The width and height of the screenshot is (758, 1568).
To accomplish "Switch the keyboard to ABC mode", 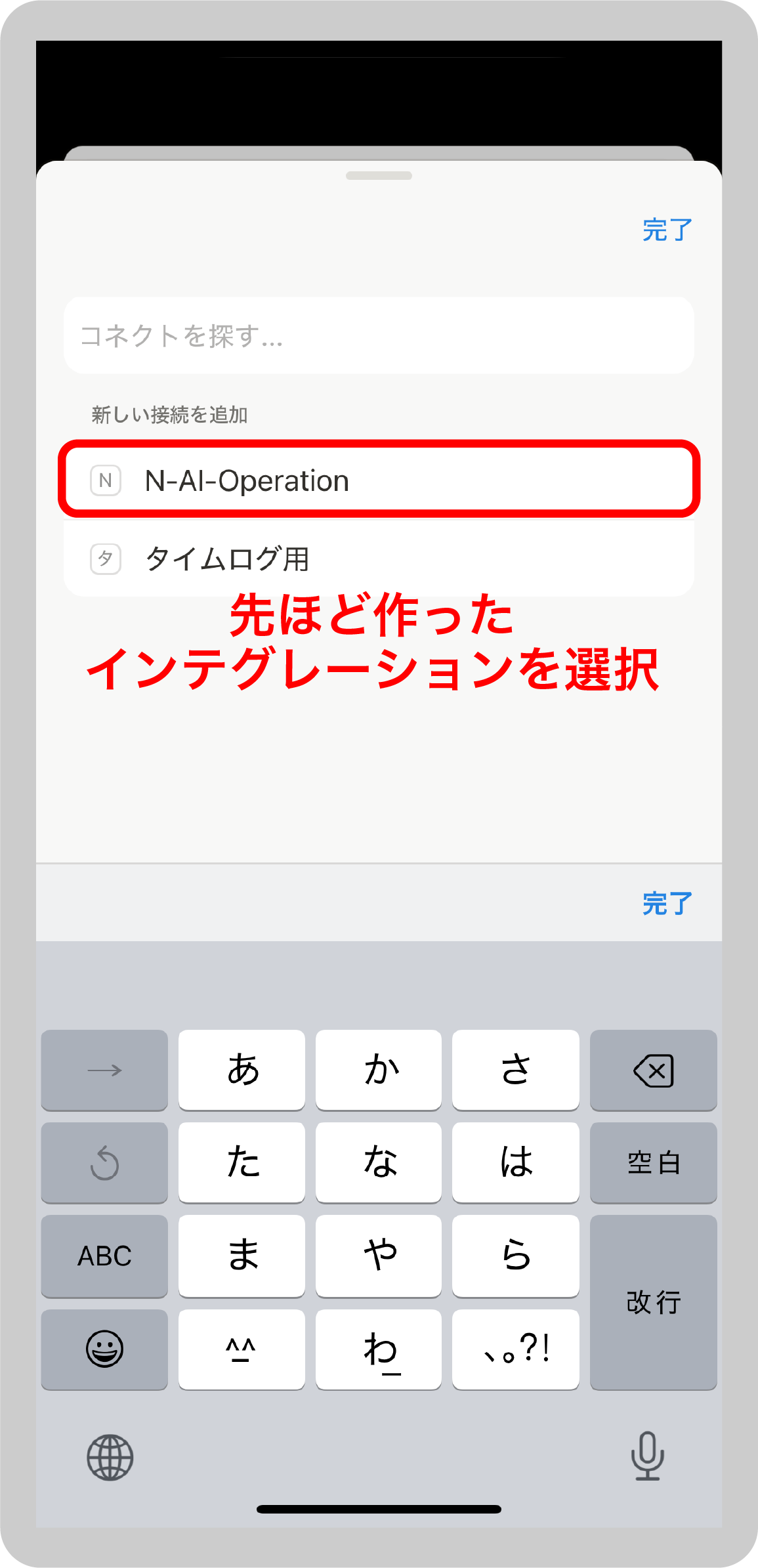I will coord(104,1256).
